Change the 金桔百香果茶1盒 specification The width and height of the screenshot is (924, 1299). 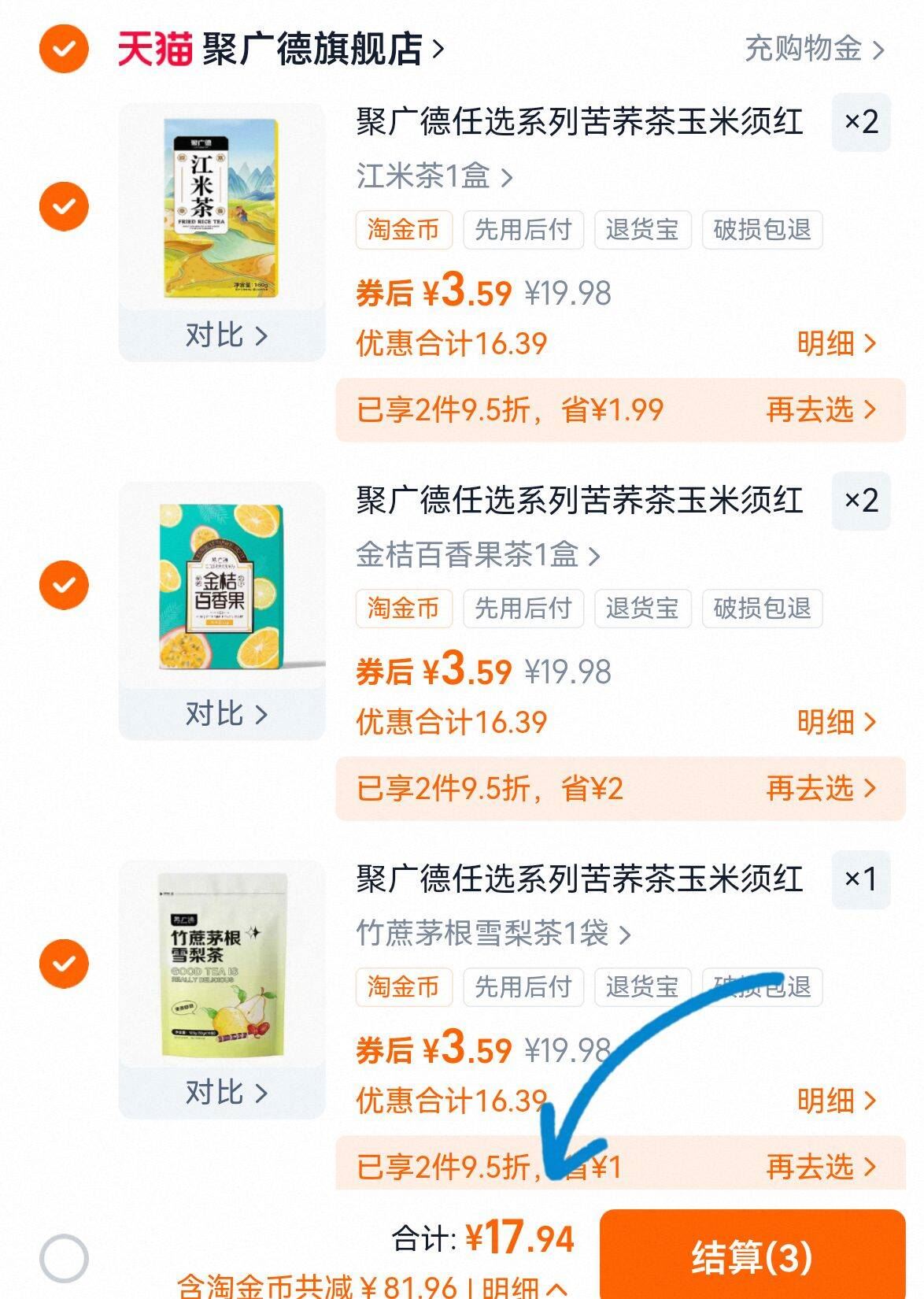[477, 555]
